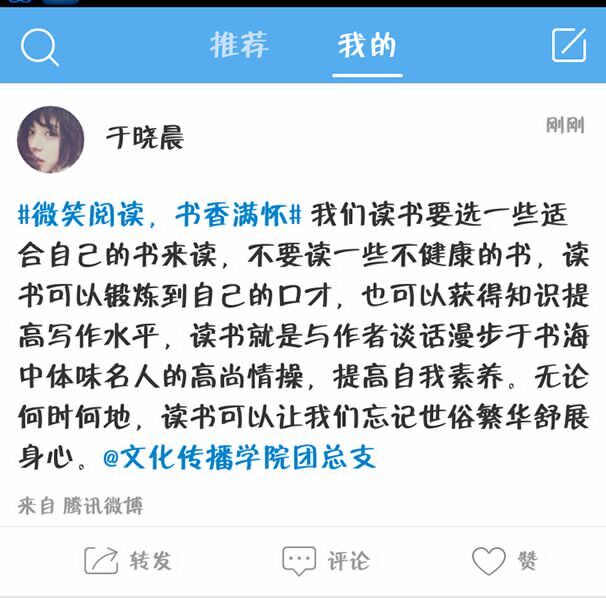The image size is (606, 598).
Task: Tap the username 于晓晨
Action: pos(145,138)
